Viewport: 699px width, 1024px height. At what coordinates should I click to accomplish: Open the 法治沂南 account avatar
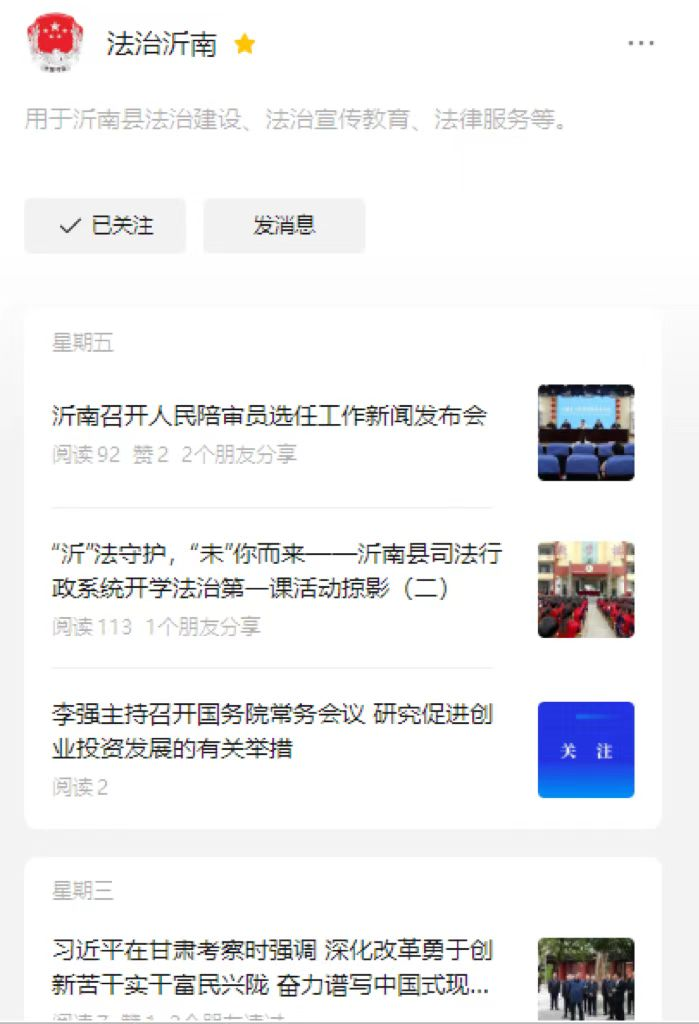tap(56, 43)
